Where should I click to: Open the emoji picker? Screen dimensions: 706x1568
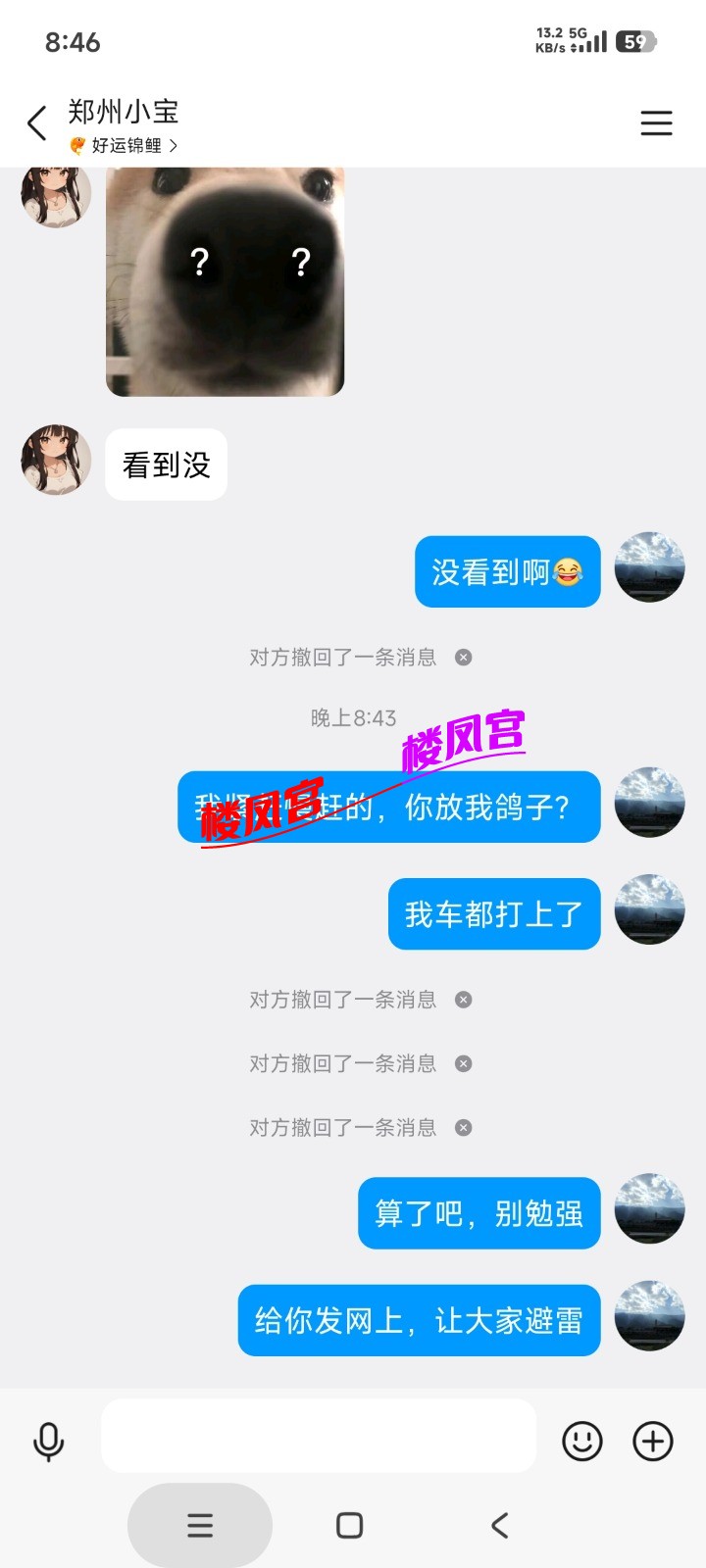click(x=581, y=1442)
